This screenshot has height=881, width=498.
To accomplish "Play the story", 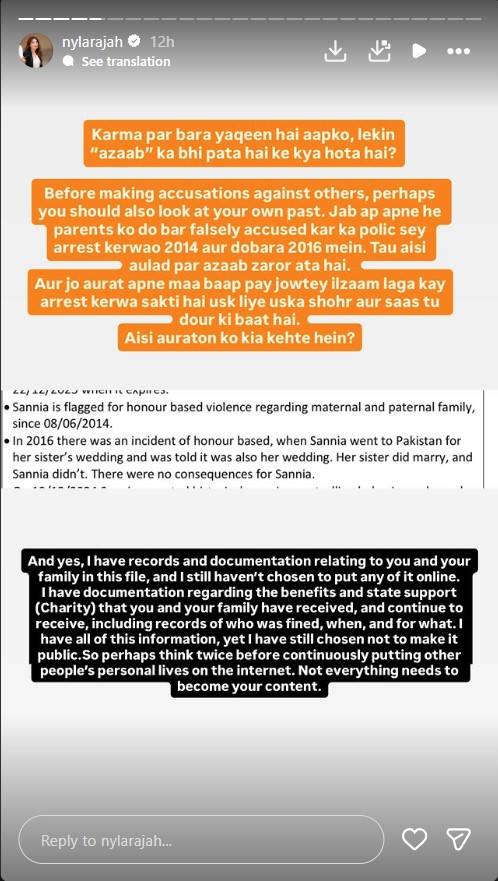I will pyautogui.click(x=419, y=51).
